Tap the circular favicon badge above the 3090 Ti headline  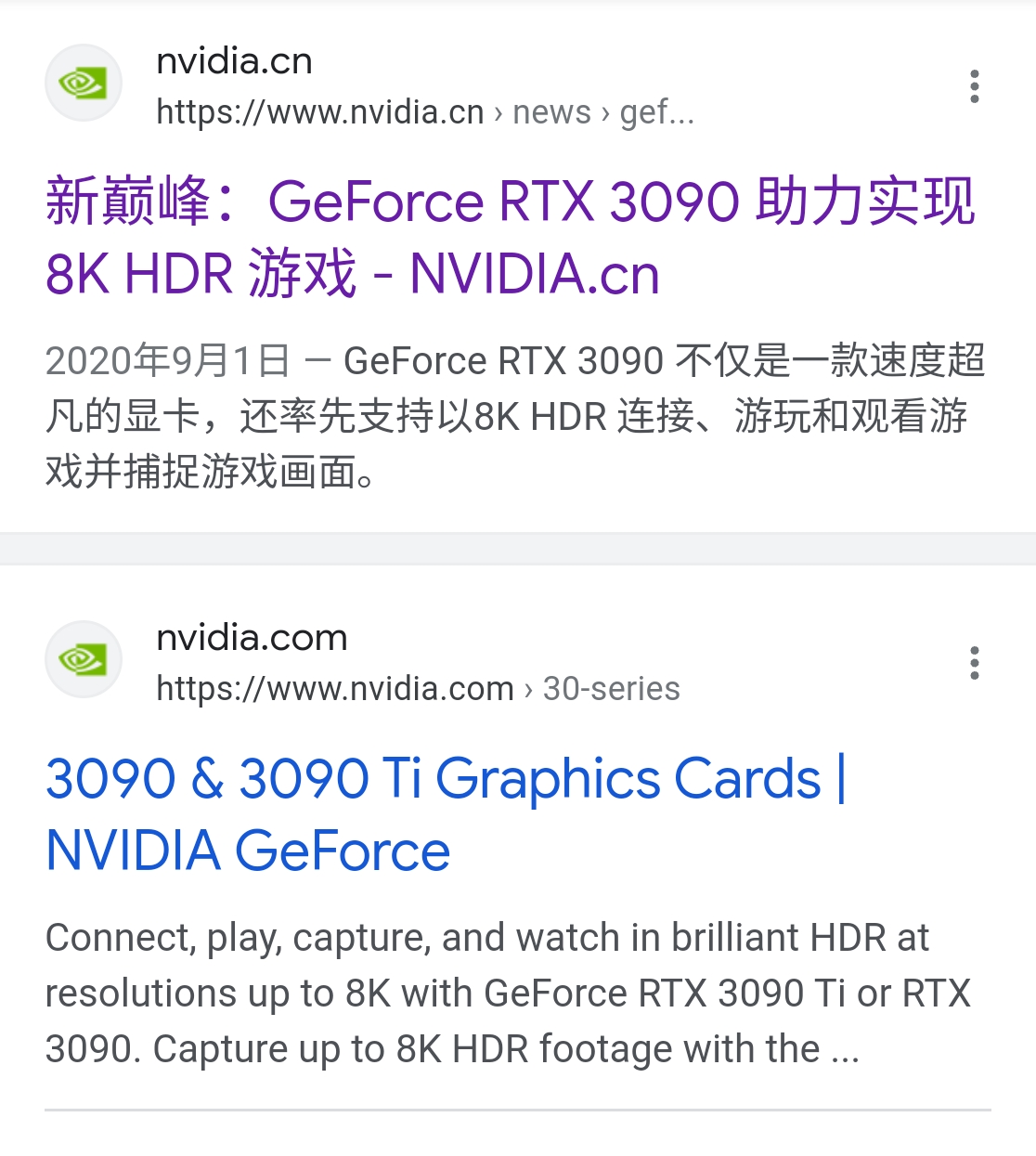[x=84, y=659]
